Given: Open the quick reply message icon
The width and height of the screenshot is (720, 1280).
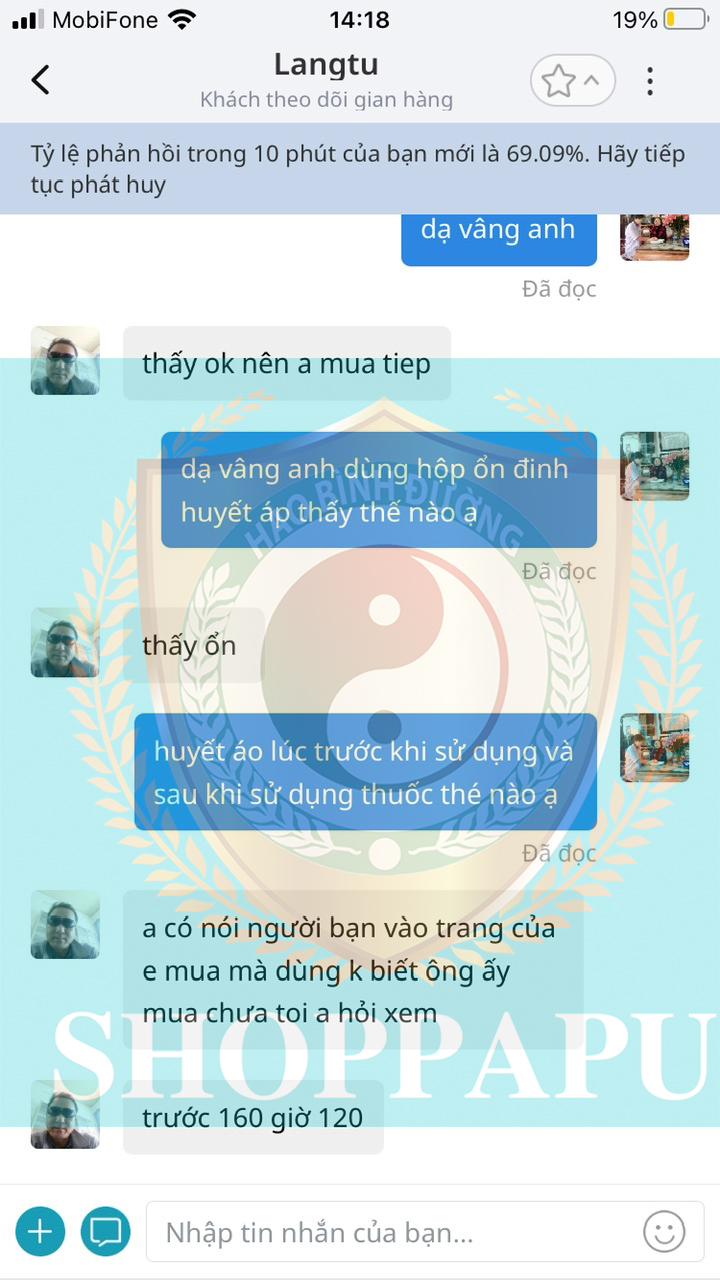Looking at the screenshot, I should tap(106, 1231).
